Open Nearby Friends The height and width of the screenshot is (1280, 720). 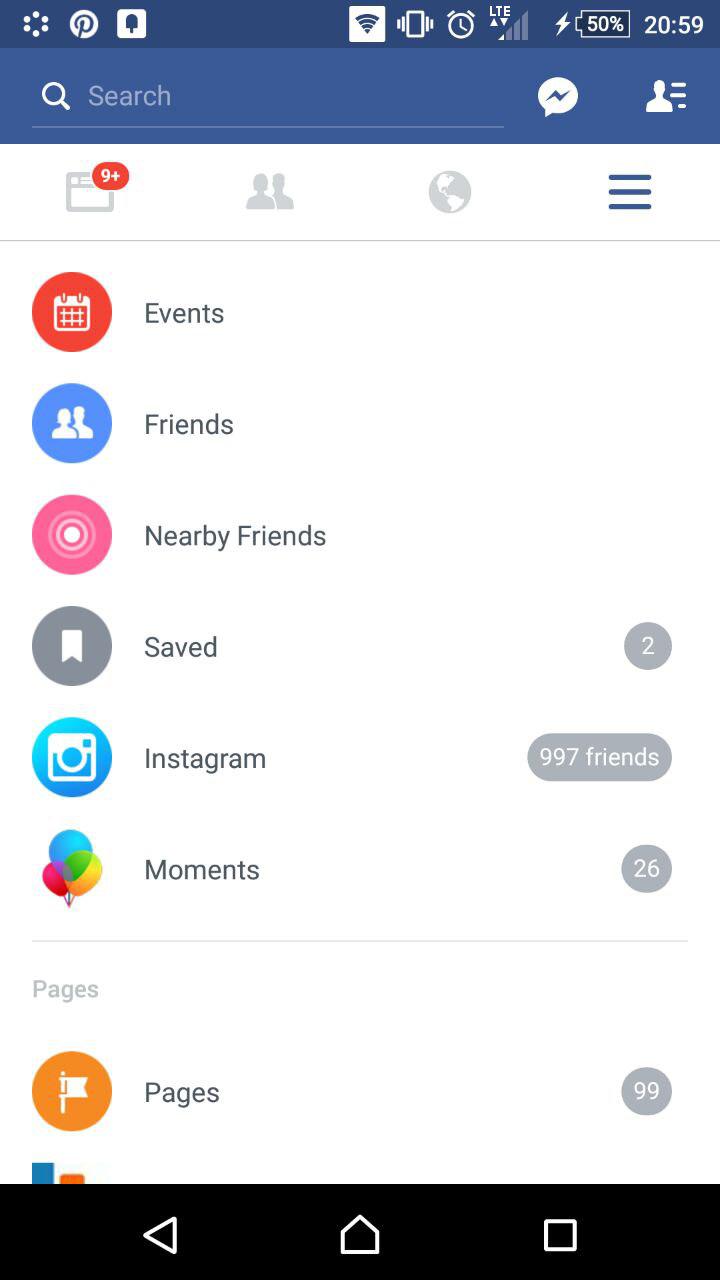tap(360, 535)
